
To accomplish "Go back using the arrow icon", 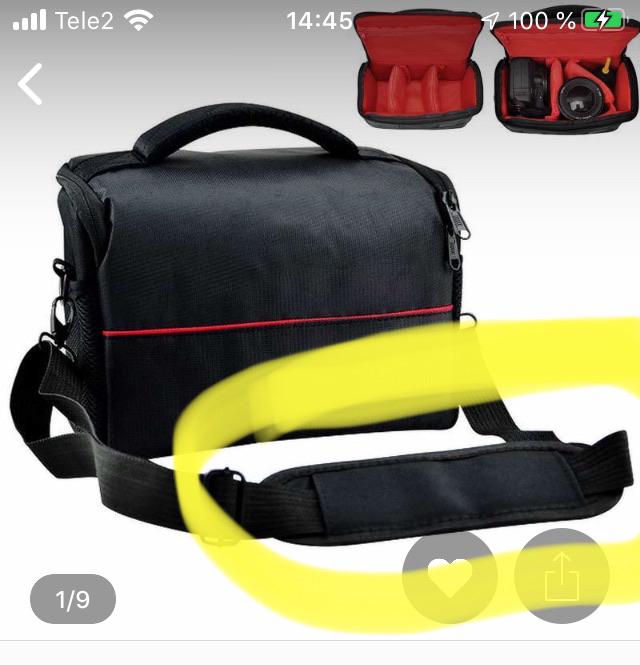I will tap(31, 84).
